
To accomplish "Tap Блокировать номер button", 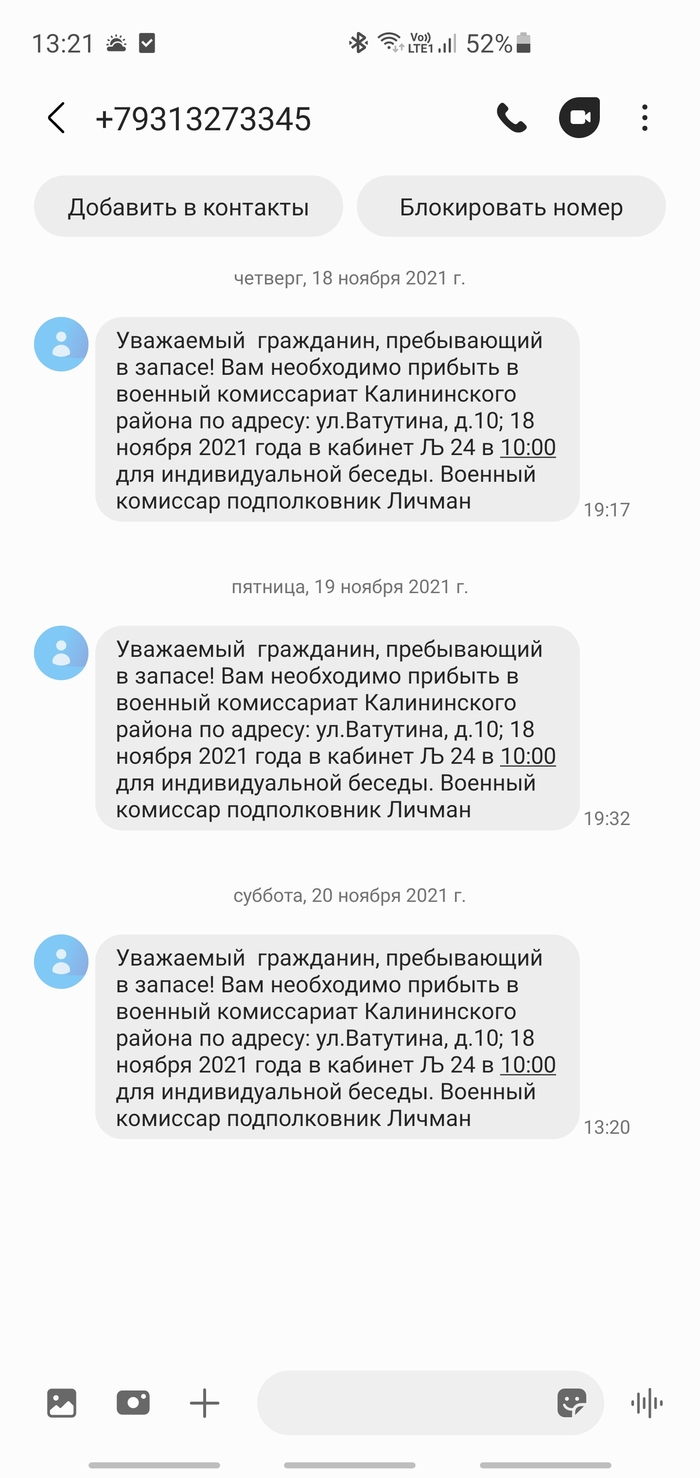I will click(511, 207).
